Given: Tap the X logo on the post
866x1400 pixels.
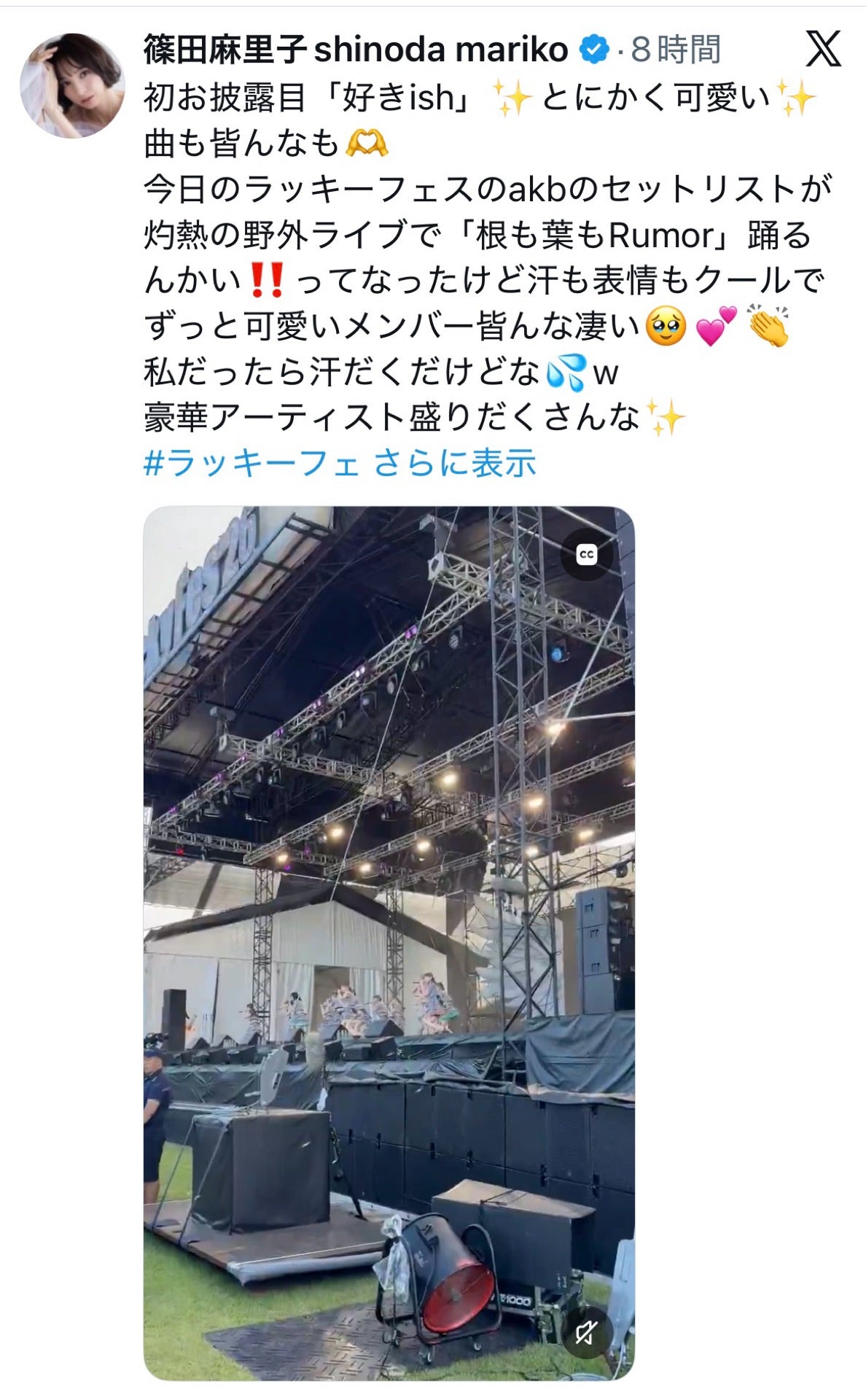Looking at the screenshot, I should tap(824, 49).
